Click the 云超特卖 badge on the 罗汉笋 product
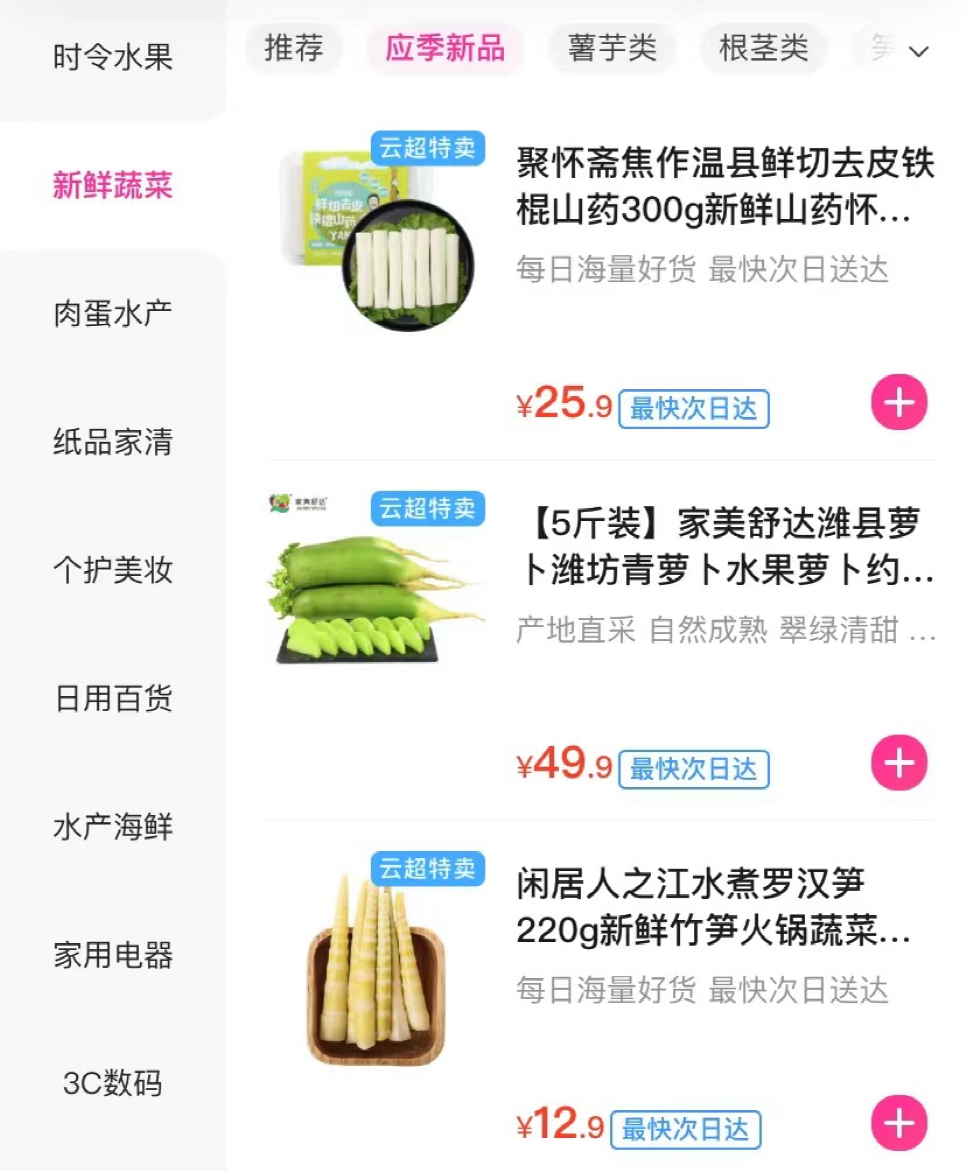The height and width of the screenshot is (1171, 966). tap(427, 866)
